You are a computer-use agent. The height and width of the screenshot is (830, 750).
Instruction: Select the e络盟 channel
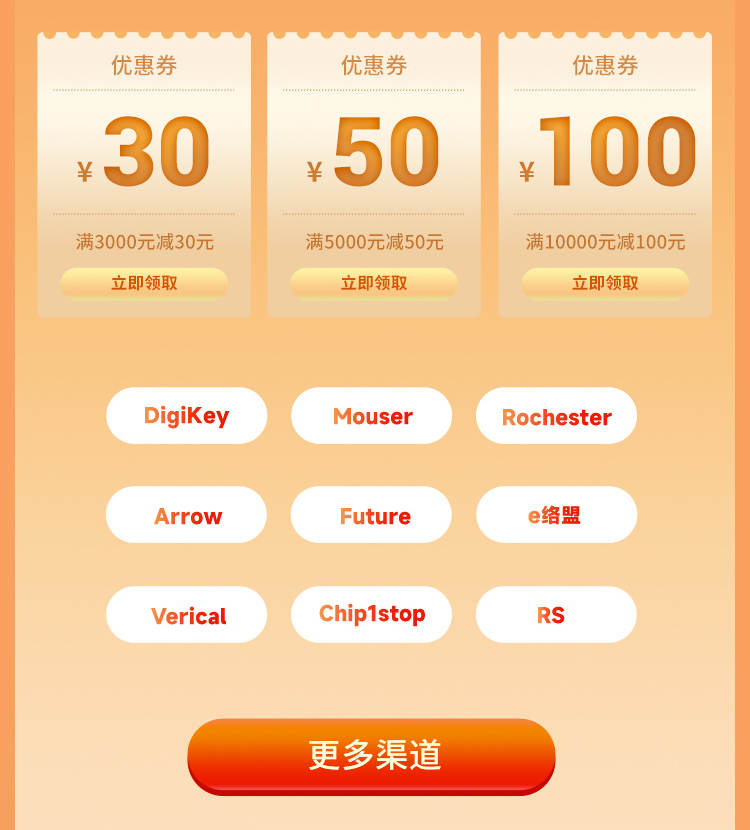(556, 515)
